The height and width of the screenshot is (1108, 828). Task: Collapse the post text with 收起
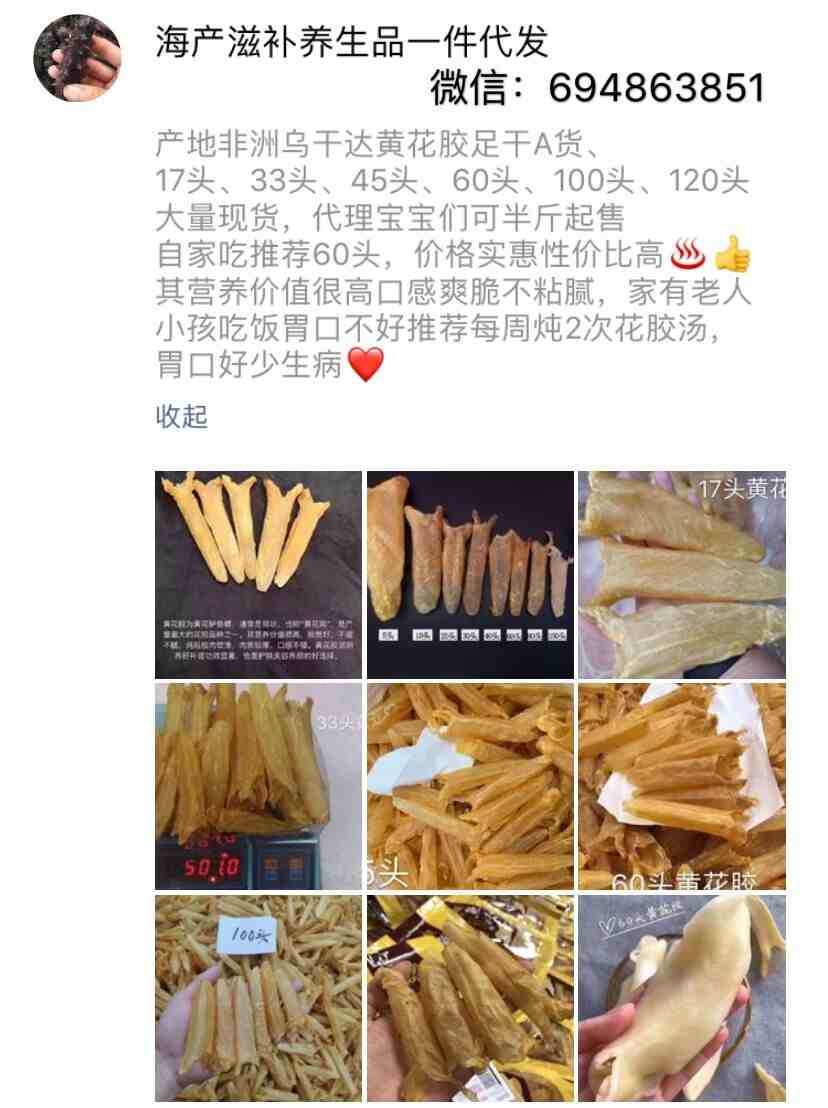(x=181, y=416)
